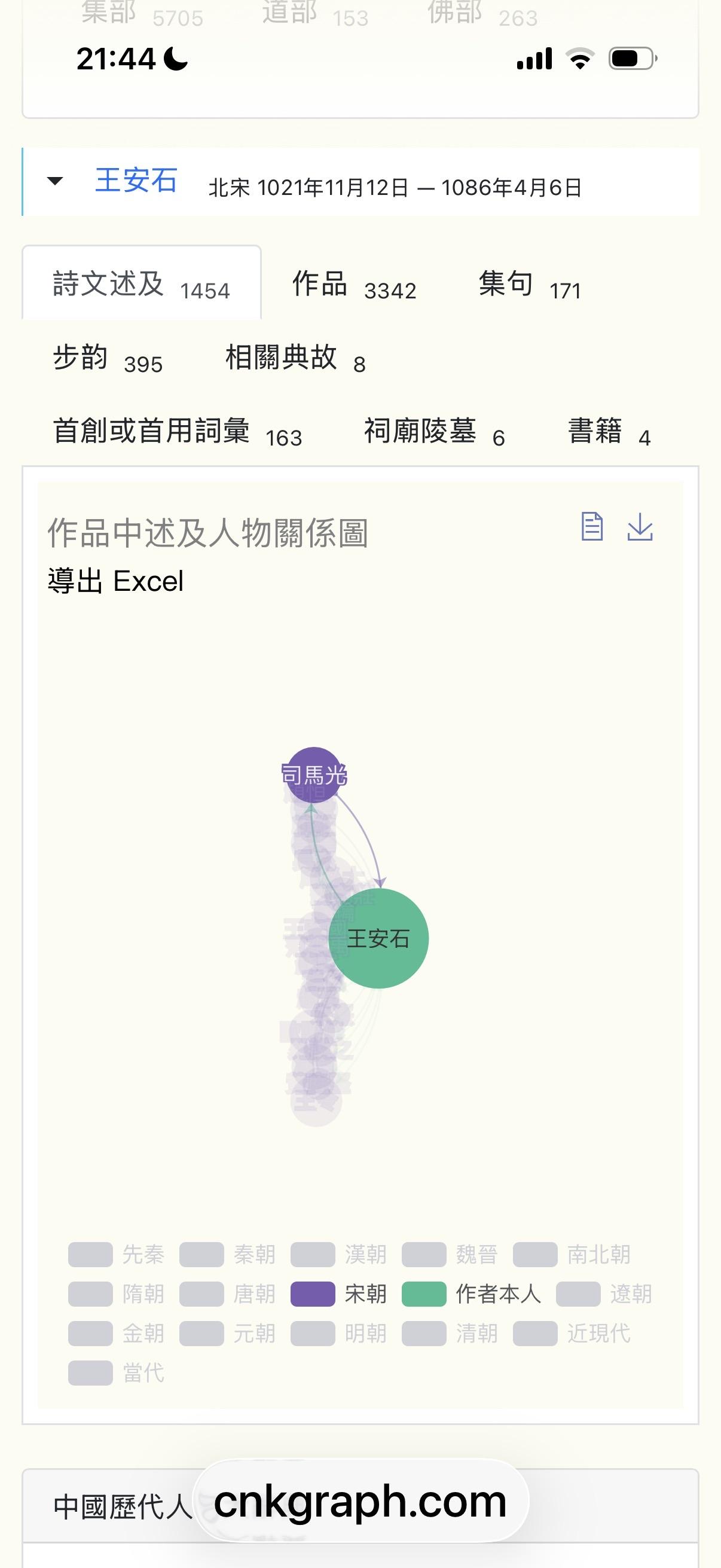The image size is (721, 1568).
Task: Download the relationship graph image
Action: coord(640,526)
